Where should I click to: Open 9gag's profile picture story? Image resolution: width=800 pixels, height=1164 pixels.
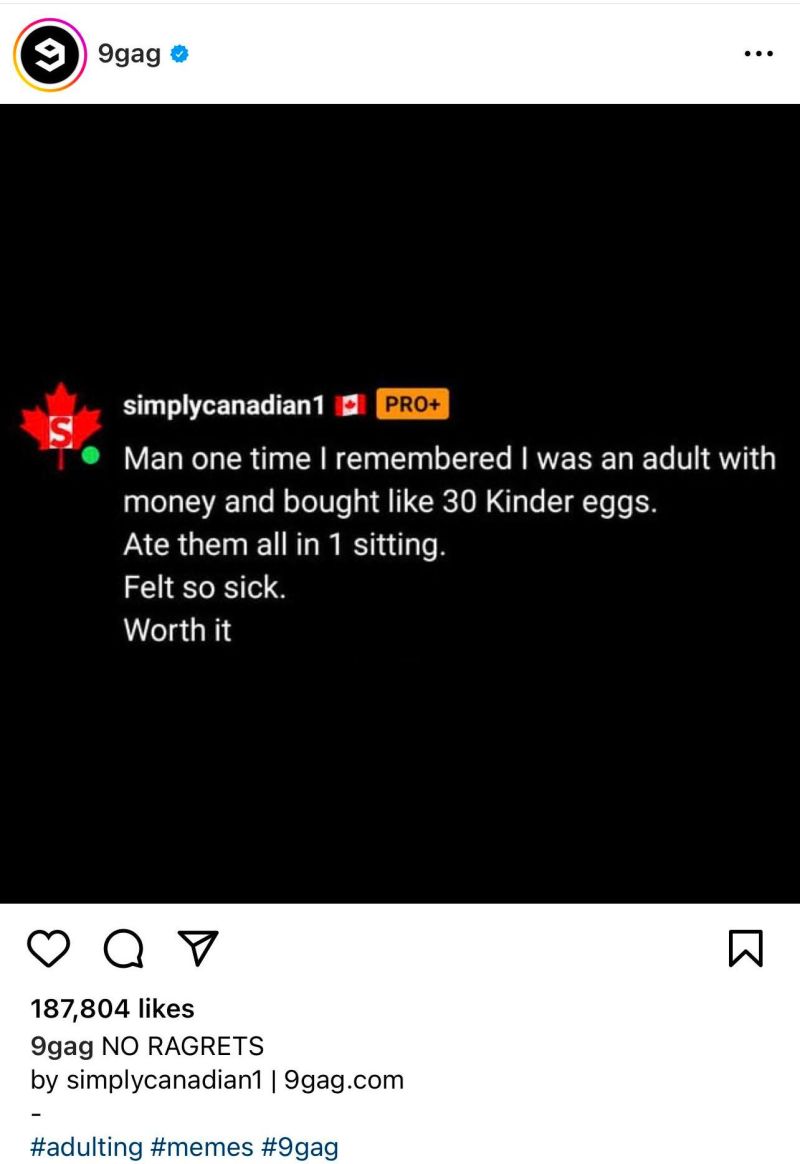(49, 55)
